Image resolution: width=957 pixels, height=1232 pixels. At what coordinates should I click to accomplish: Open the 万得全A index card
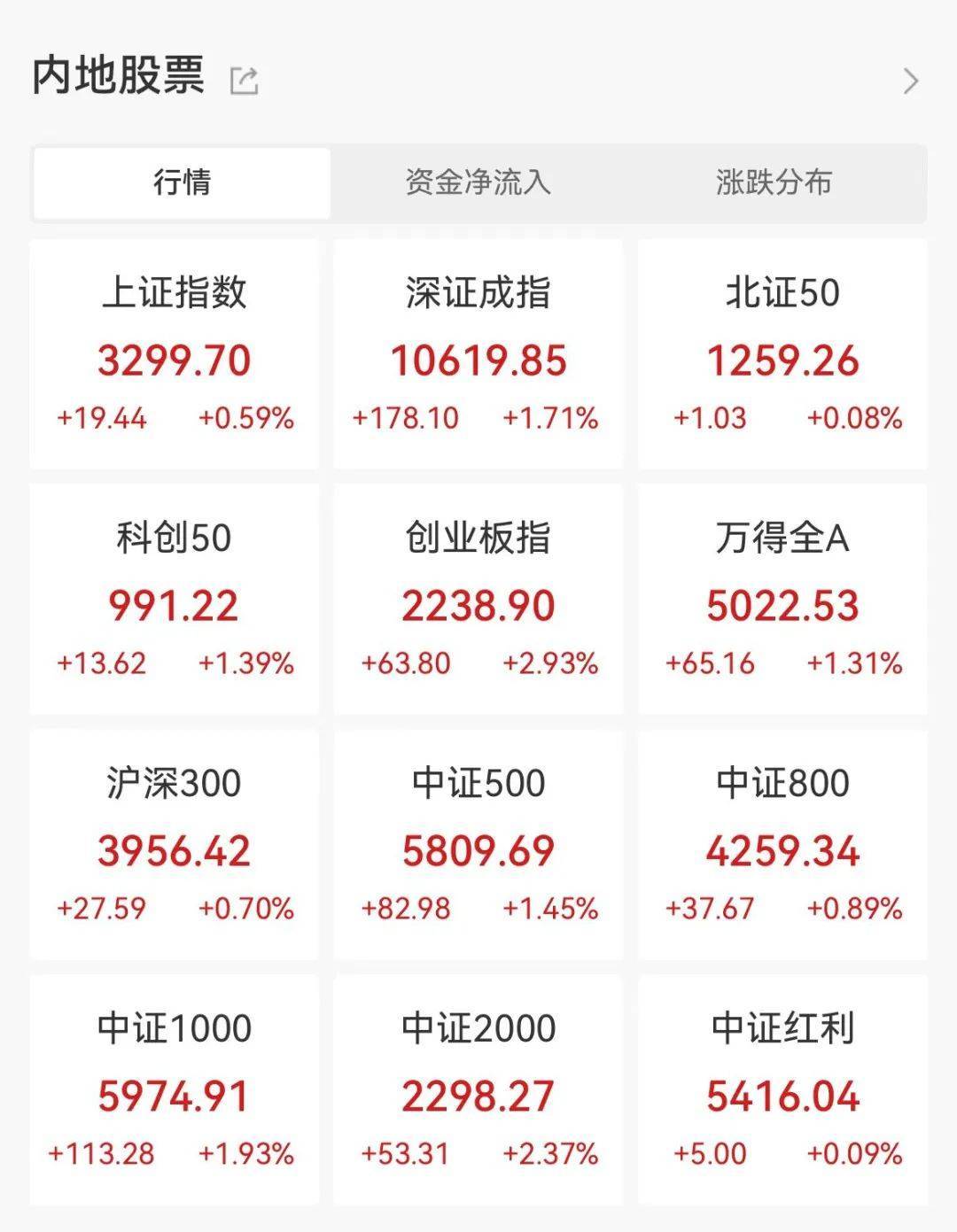tap(782, 600)
